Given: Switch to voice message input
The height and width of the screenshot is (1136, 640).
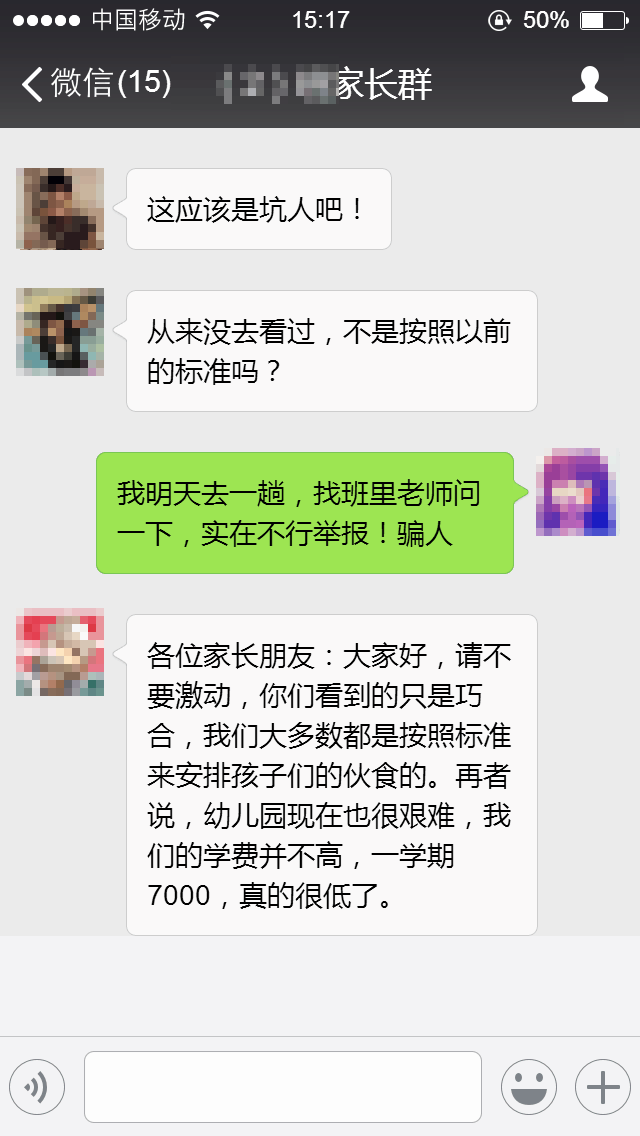Looking at the screenshot, I should [x=37, y=1087].
